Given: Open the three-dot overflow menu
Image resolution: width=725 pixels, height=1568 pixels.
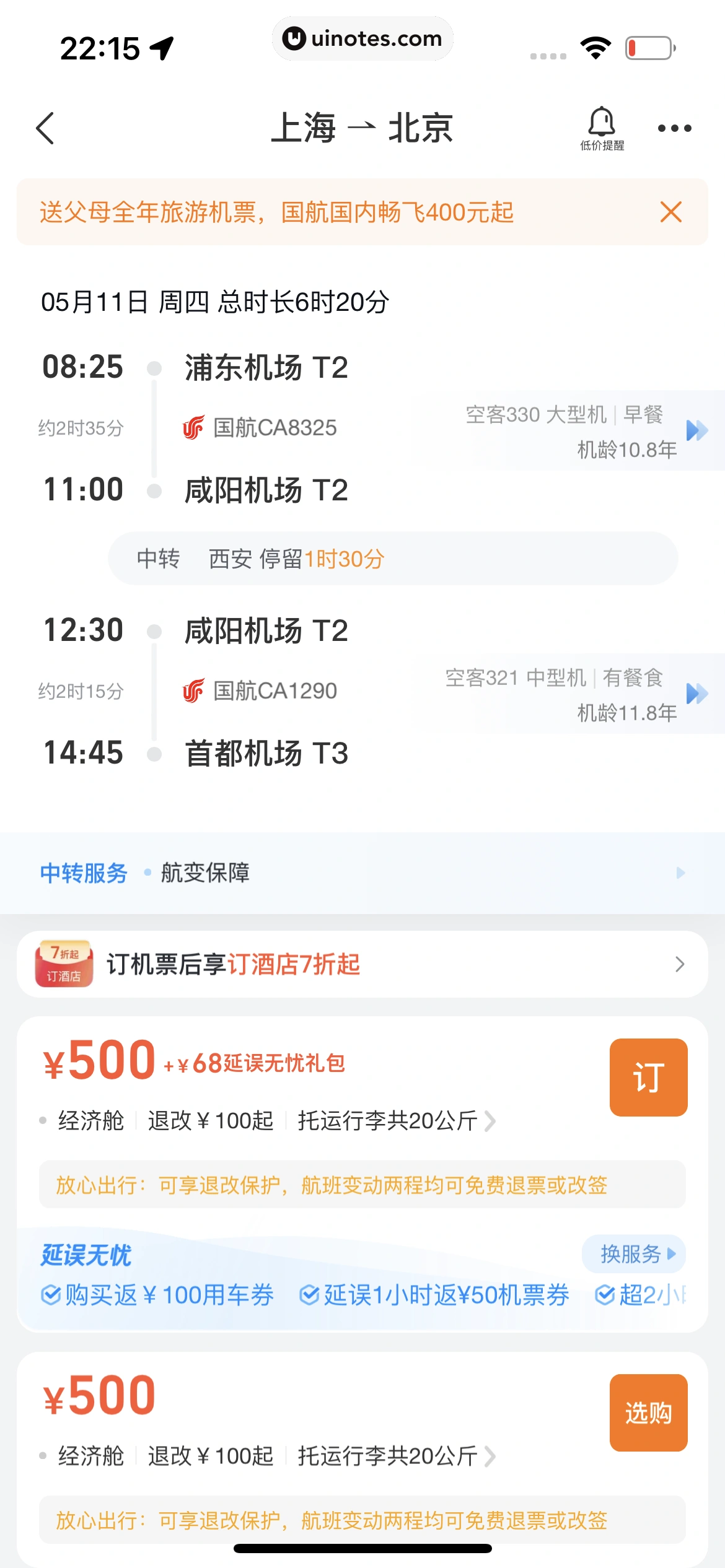Looking at the screenshot, I should pyautogui.click(x=674, y=128).
